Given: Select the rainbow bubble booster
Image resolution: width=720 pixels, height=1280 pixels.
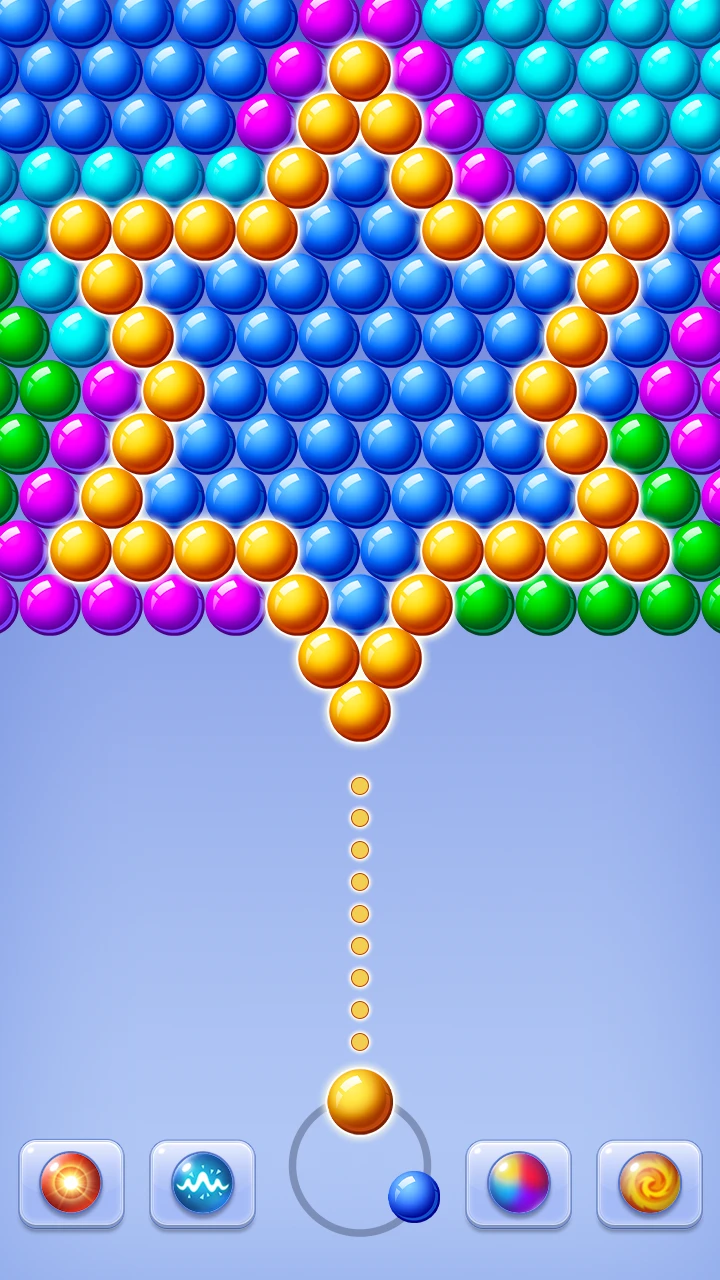Looking at the screenshot, I should (518, 1183).
